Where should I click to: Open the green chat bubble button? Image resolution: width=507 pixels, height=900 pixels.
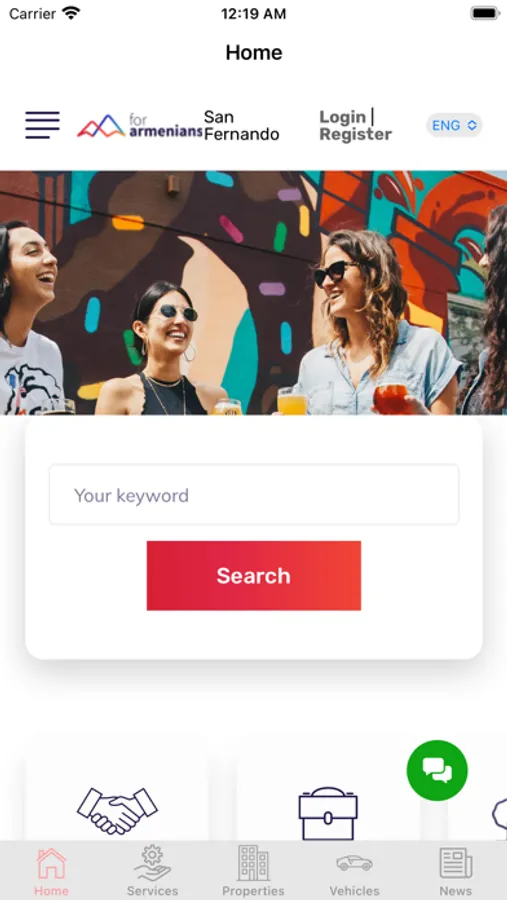[437, 770]
